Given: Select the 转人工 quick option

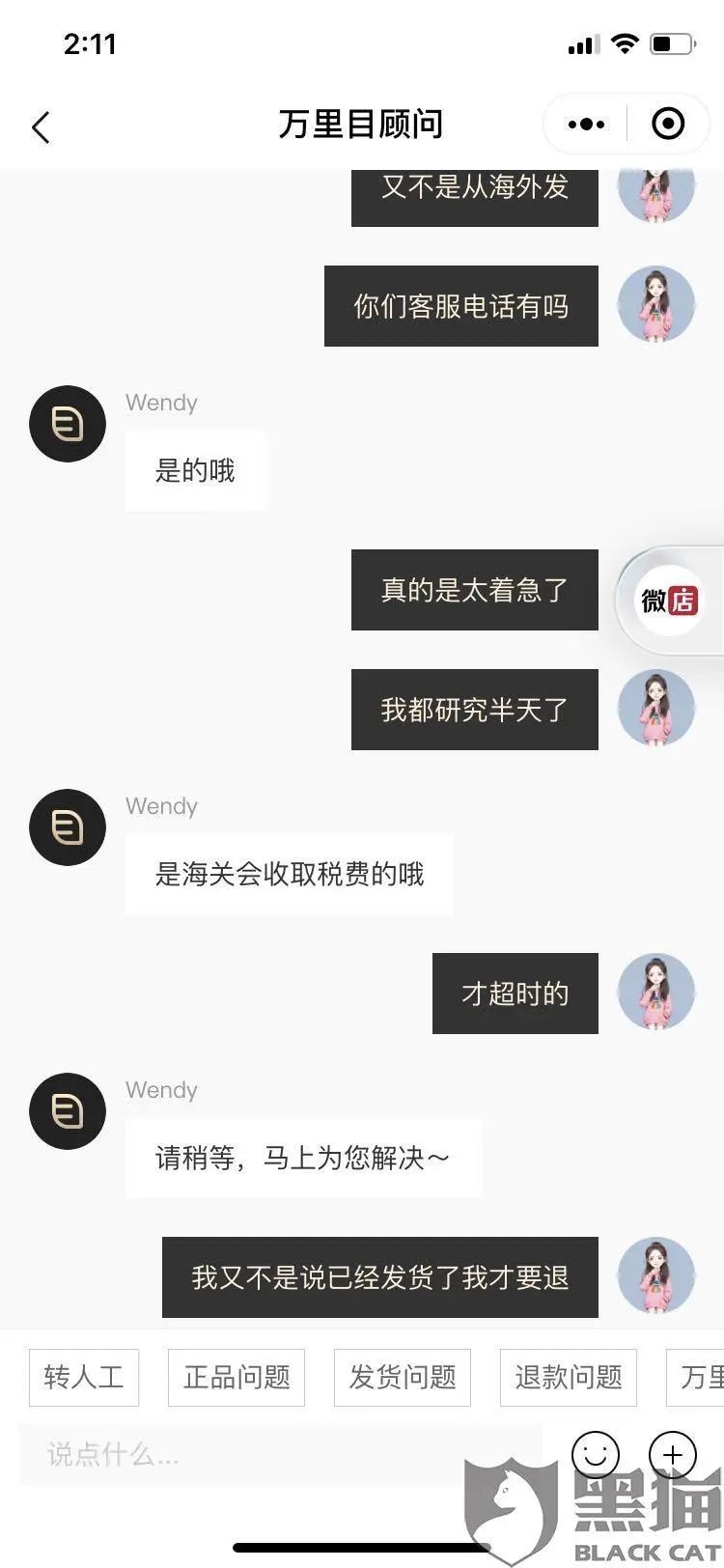Looking at the screenshot, I should click(83, 1378).
